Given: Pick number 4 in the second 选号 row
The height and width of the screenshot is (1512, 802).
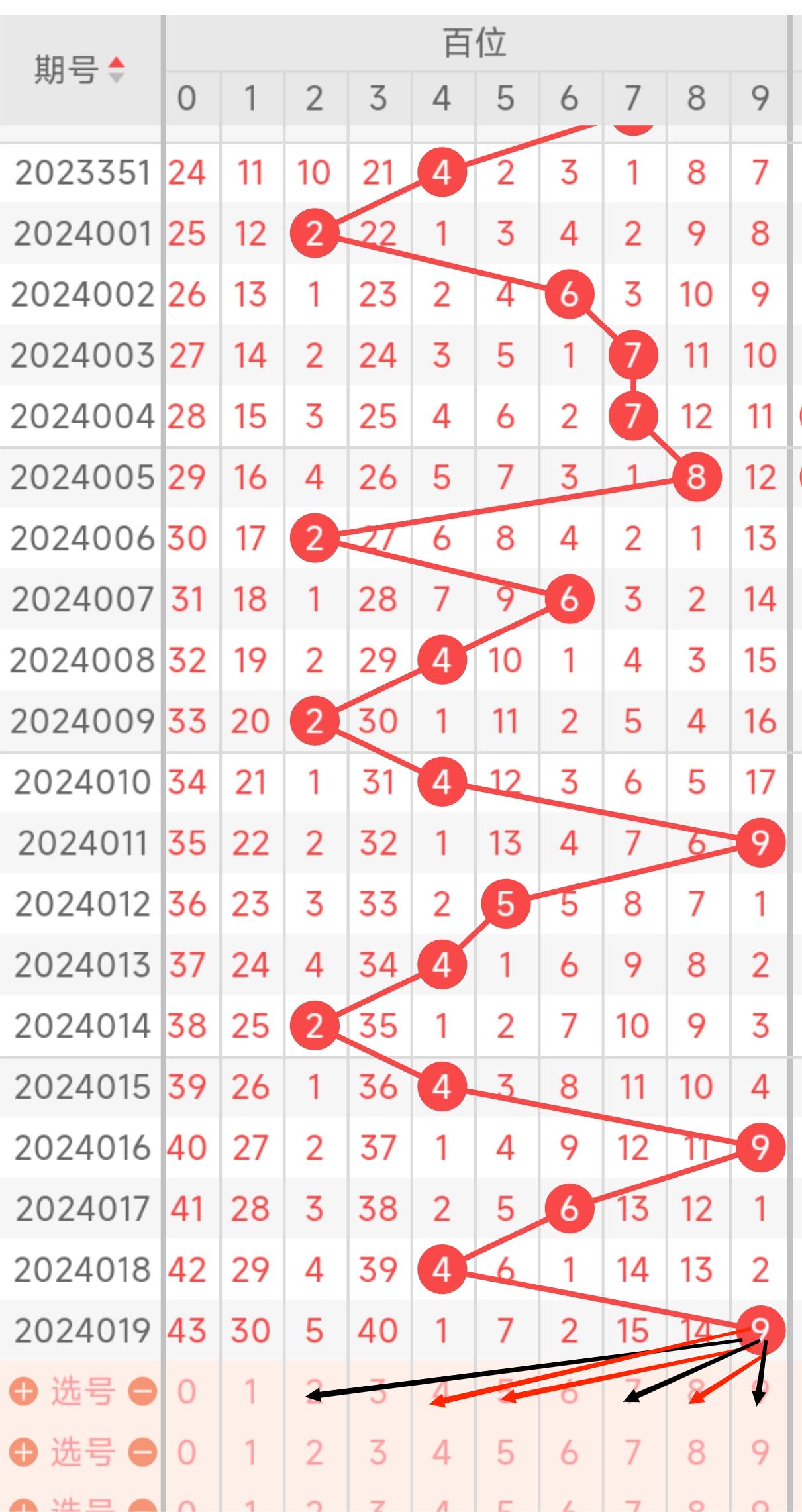Looking at the screenshot, I should click(442, 1452).
